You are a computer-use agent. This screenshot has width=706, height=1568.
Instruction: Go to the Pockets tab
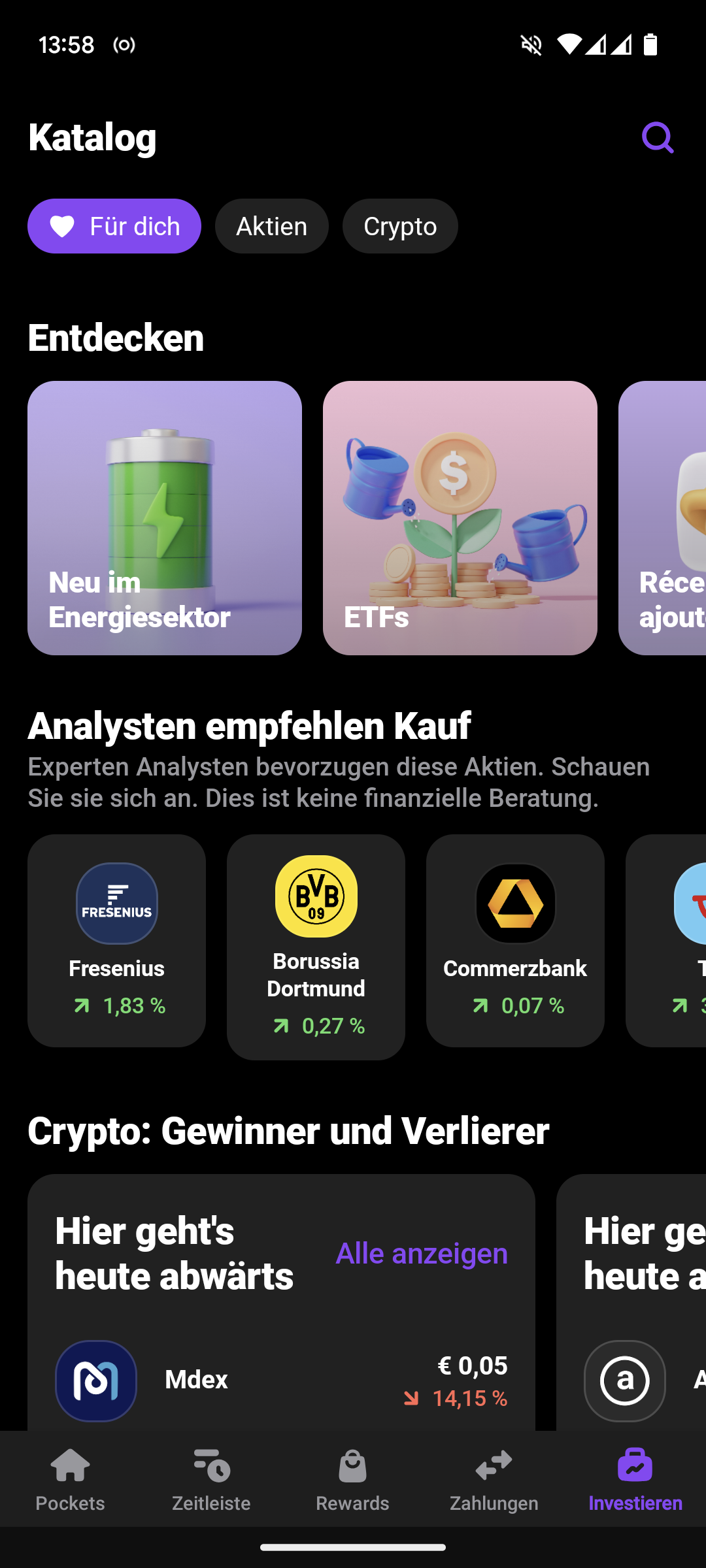click(x=70, y=1479)
